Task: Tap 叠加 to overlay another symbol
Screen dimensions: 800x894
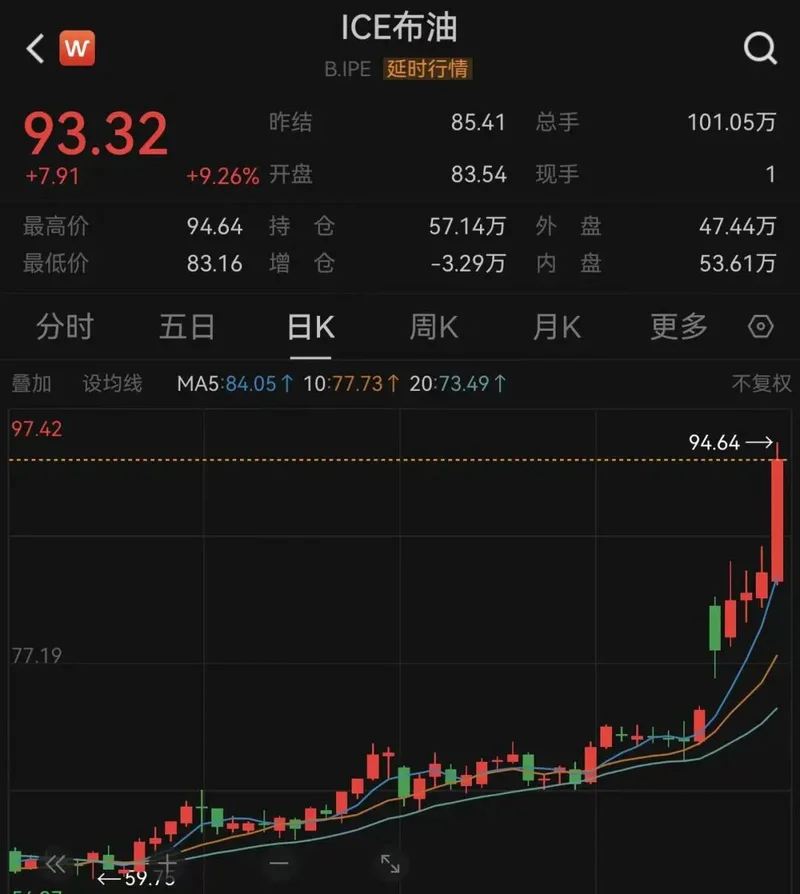Action: click(31, 383)
